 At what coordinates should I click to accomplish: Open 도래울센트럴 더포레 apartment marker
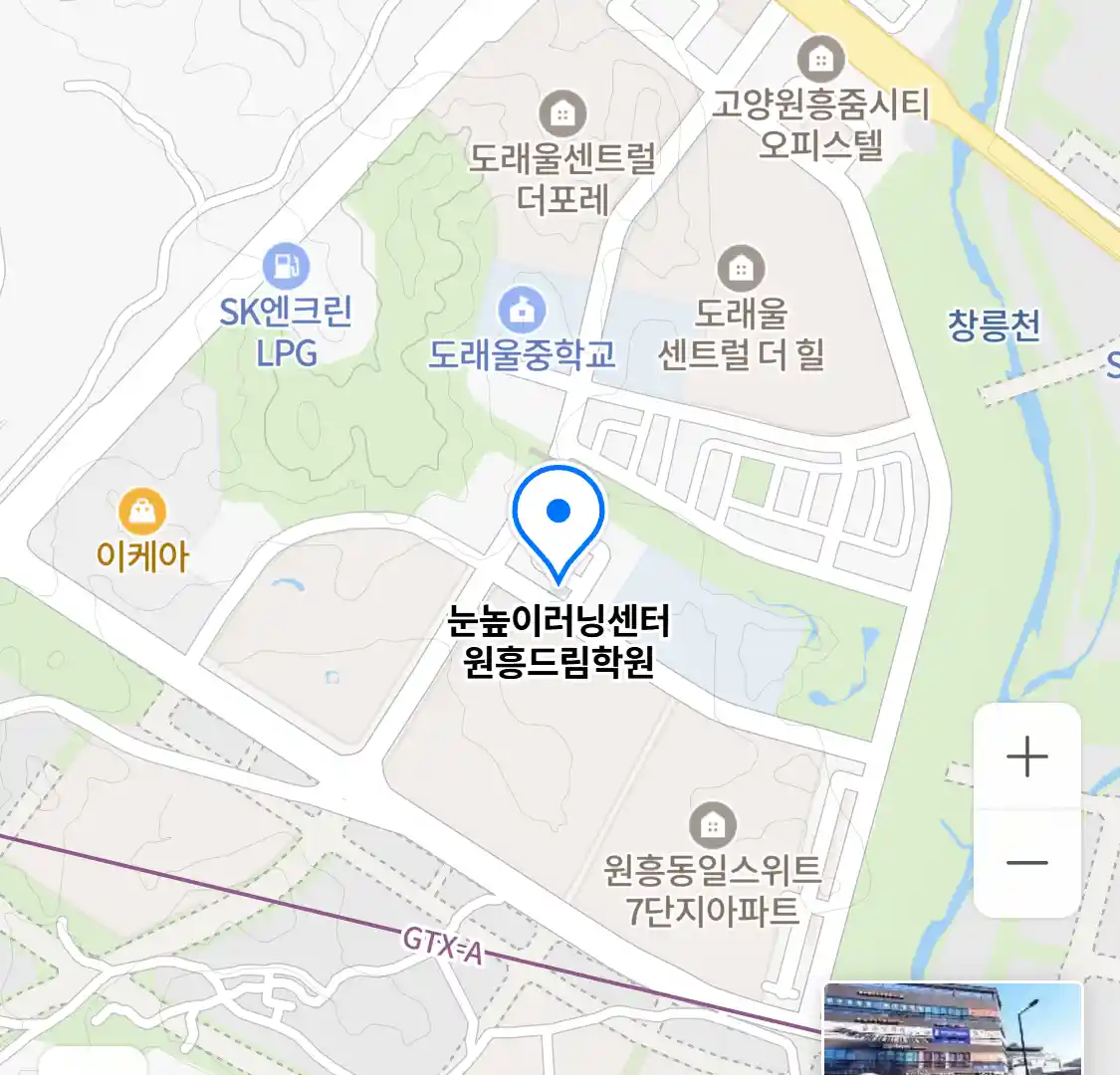tap(562, 113)
